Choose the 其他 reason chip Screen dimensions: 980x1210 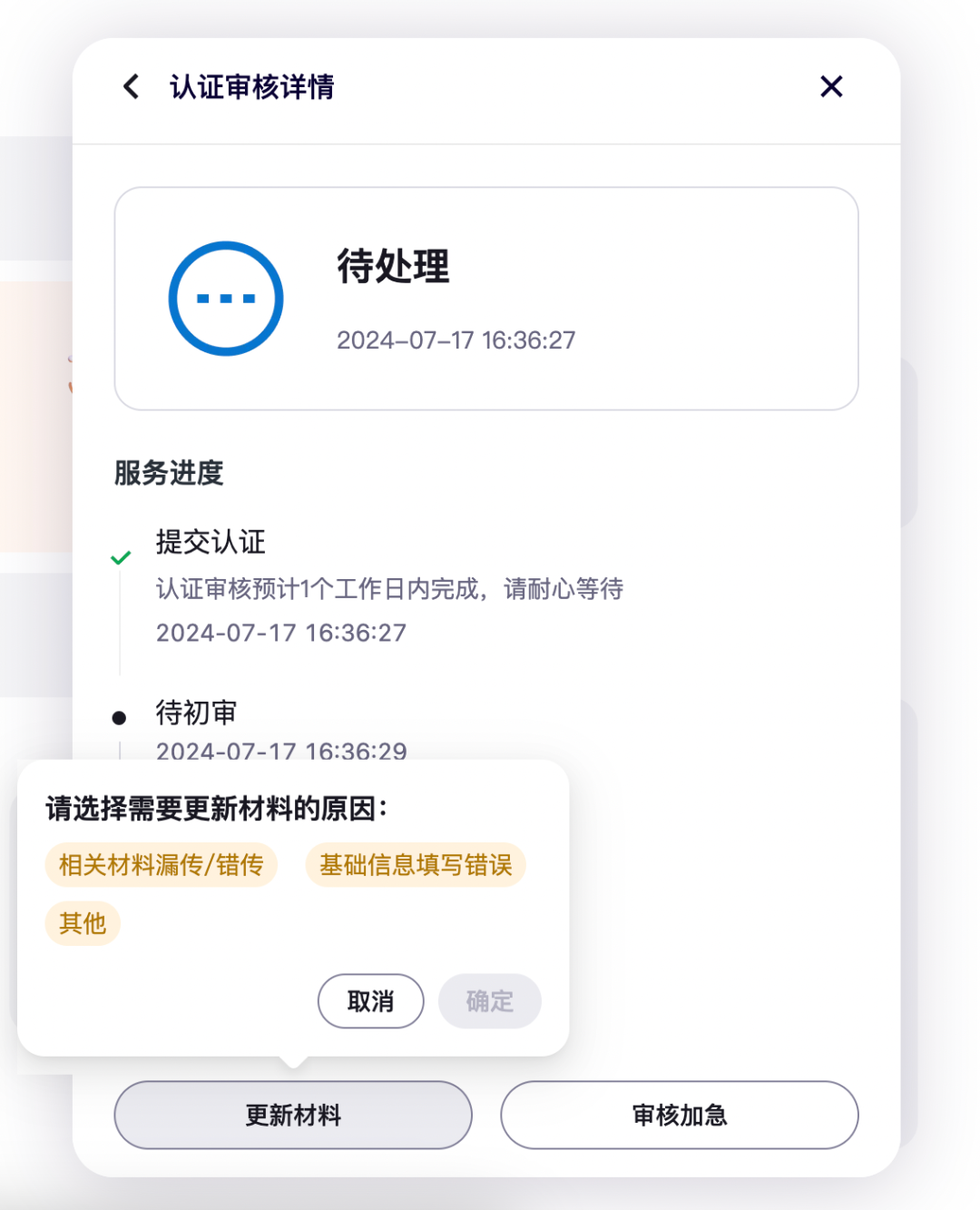(83, 924)
